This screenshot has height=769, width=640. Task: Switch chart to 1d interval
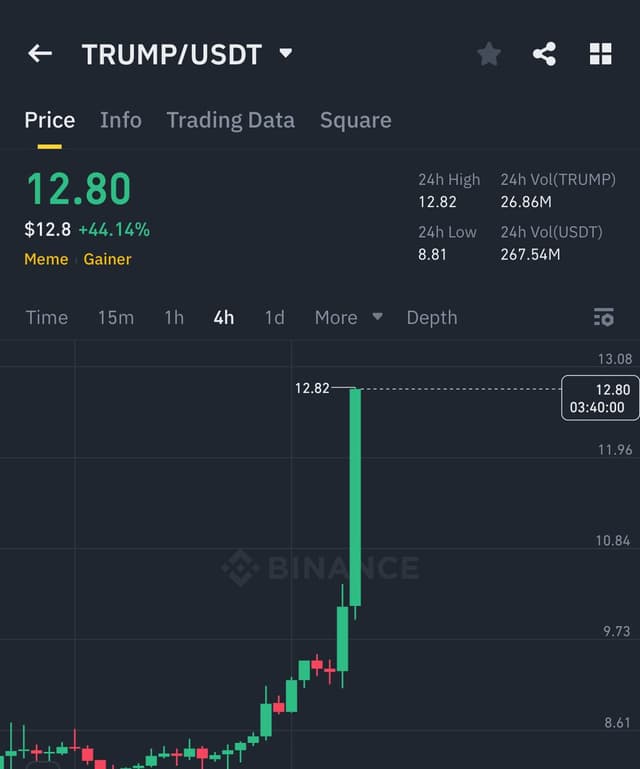274,317
